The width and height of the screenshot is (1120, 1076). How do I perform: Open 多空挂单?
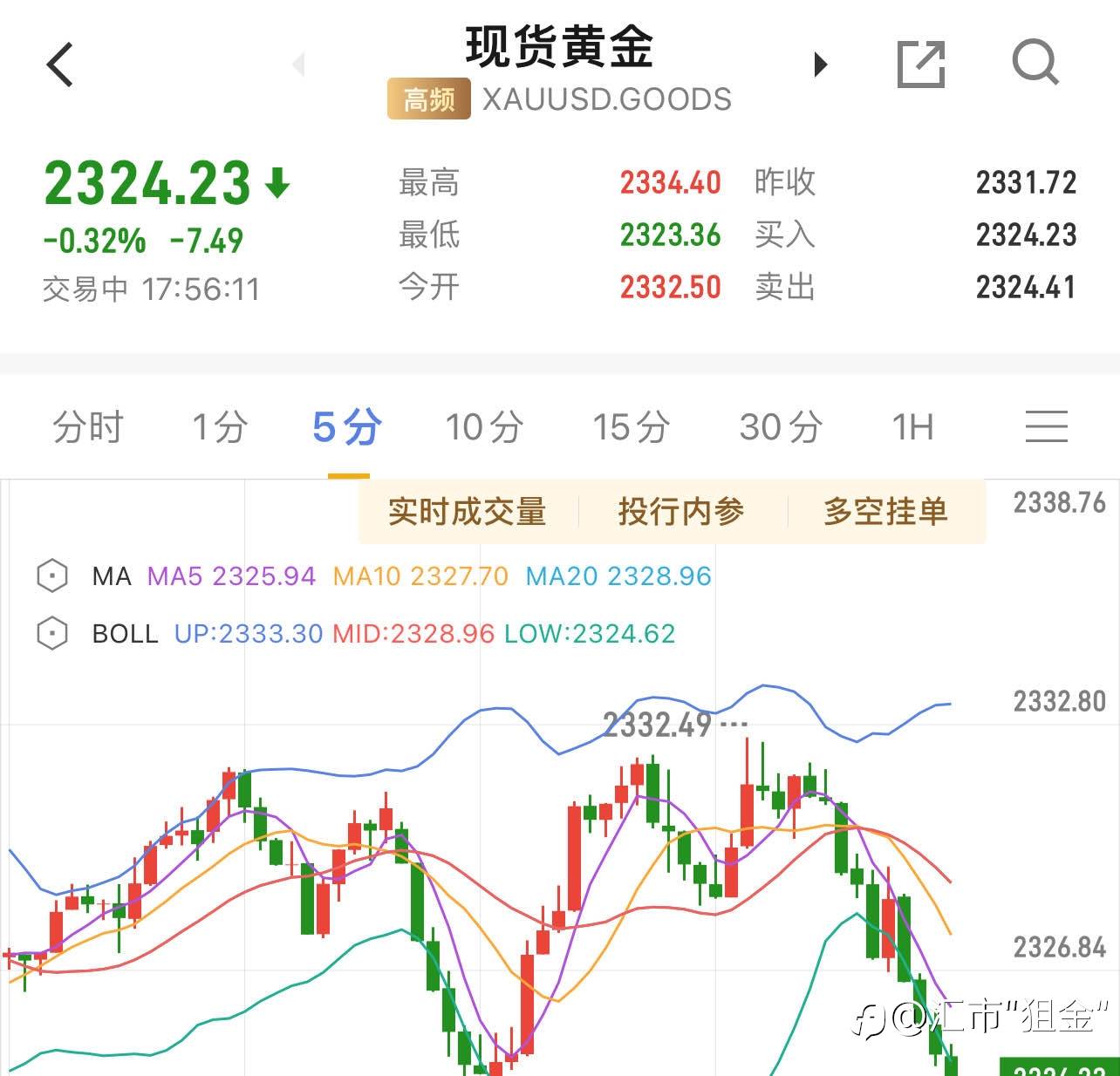coord(885,511)
